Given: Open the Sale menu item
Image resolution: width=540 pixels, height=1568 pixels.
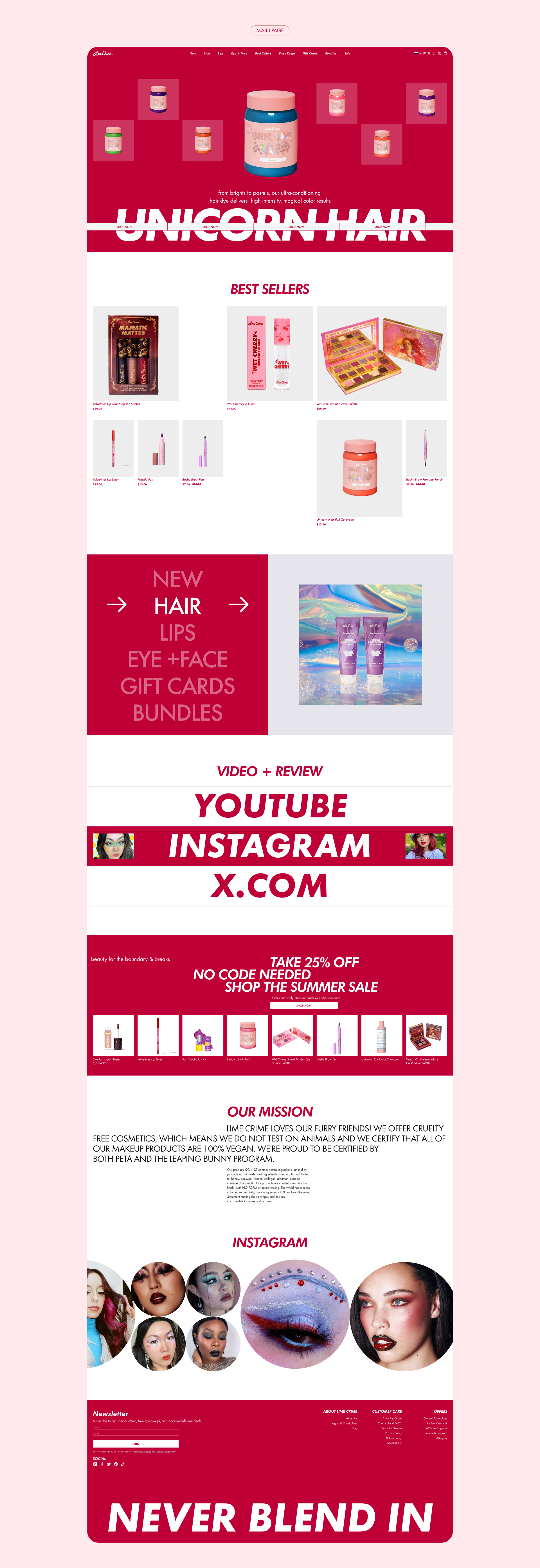Looking at the screenshot, I should click(347, 54).
